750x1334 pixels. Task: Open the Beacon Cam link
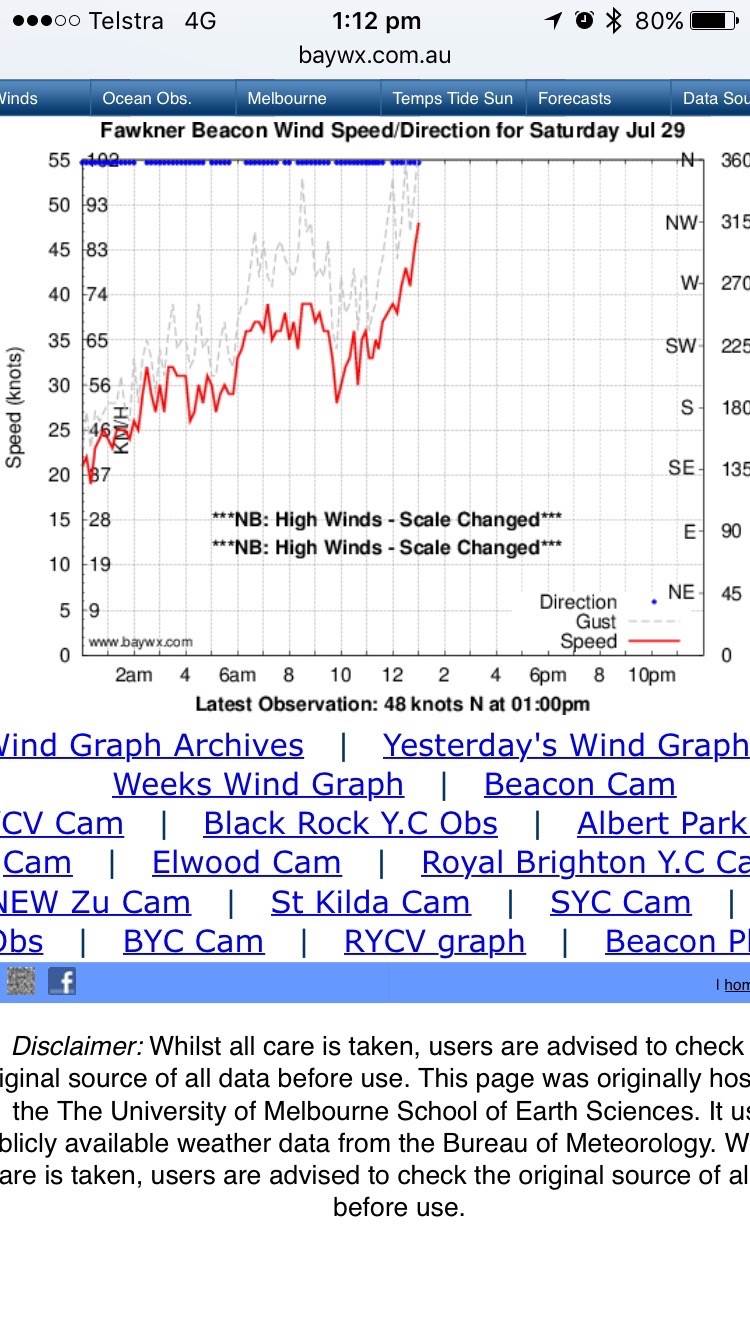(x=580, y=784)
